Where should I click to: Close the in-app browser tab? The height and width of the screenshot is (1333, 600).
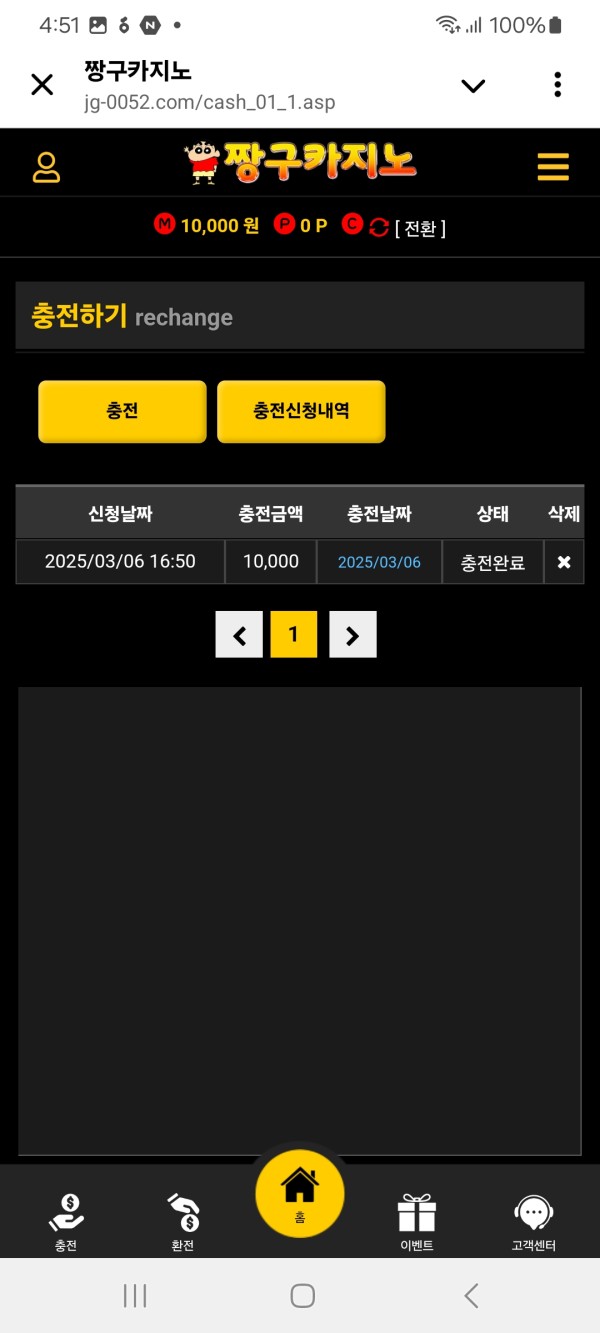(x=42, y=85)
